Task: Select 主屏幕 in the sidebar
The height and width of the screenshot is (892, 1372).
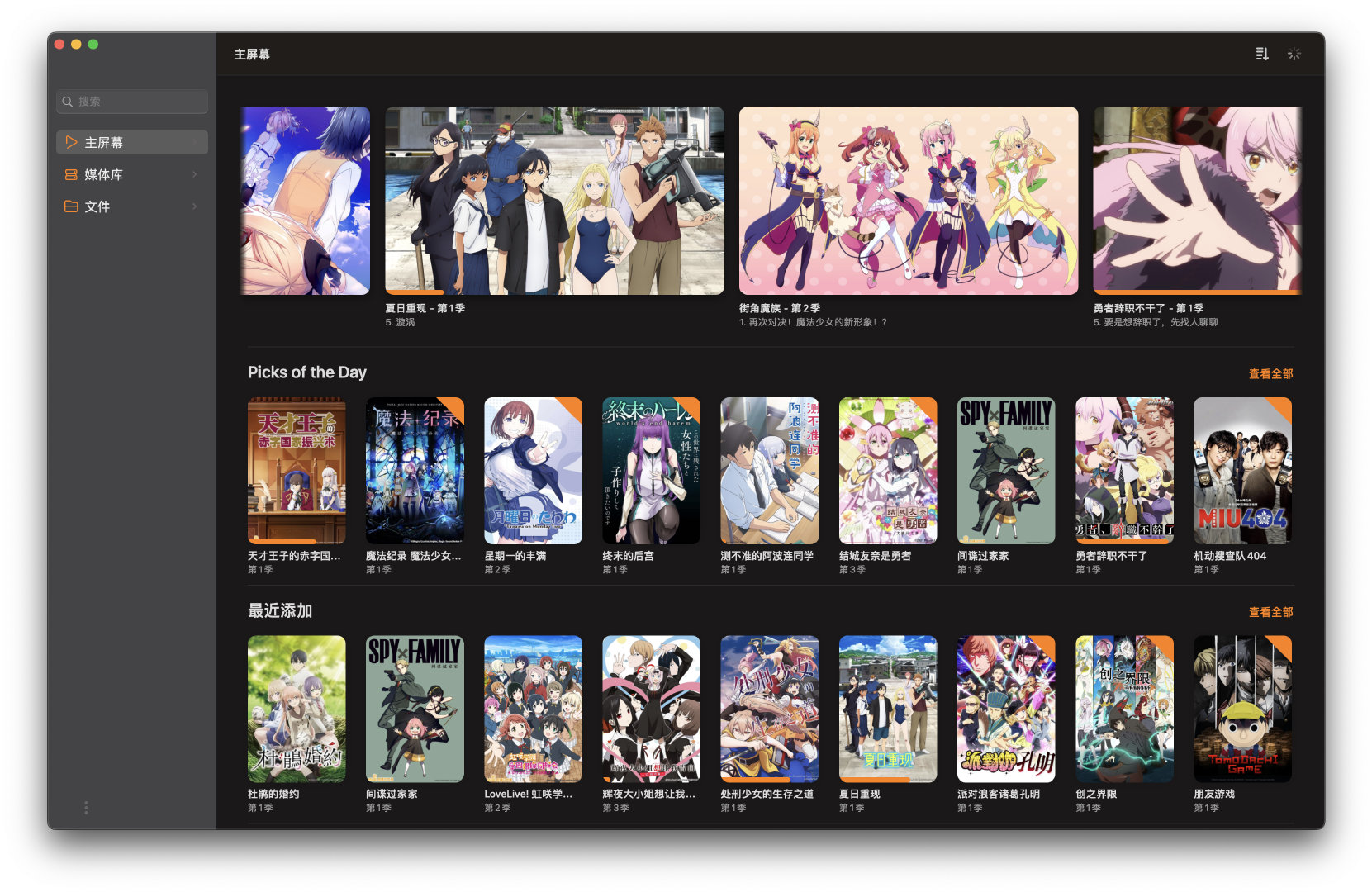Action: pyautogui.click(x=132, y=142)
